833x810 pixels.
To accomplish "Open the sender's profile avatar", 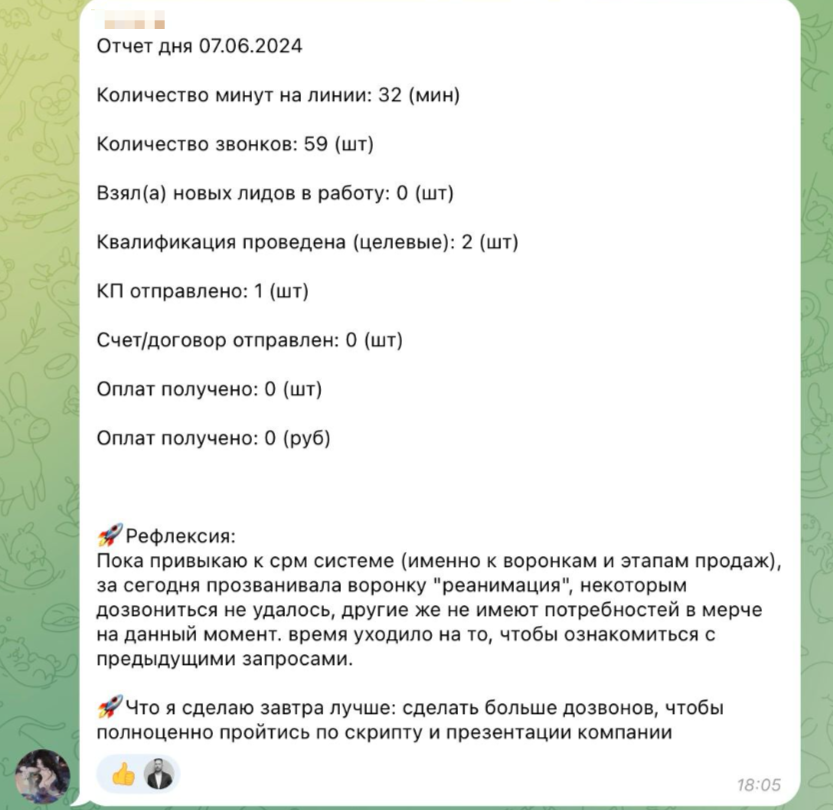I will click(x=42, y=776).
